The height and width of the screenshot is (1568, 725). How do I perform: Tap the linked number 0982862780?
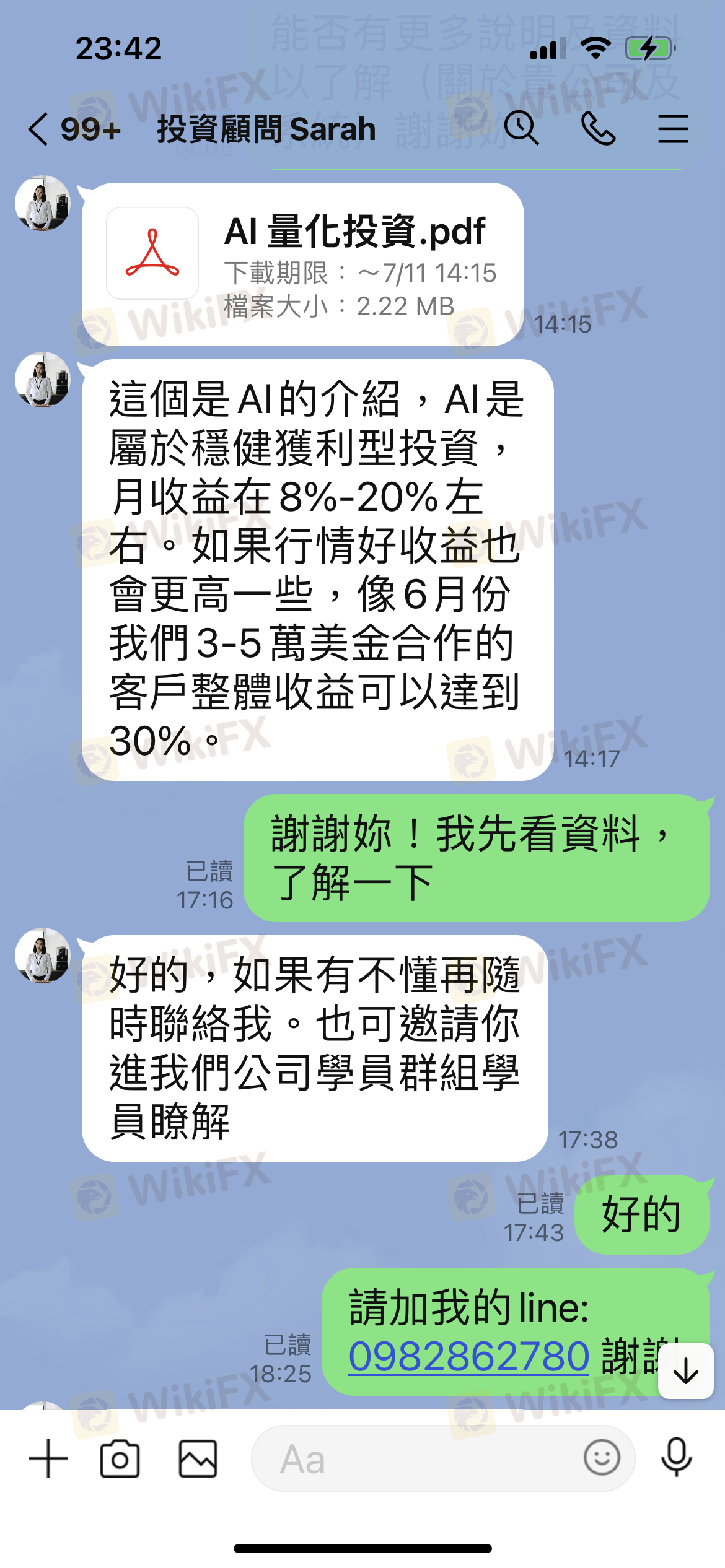point(468,1357)
